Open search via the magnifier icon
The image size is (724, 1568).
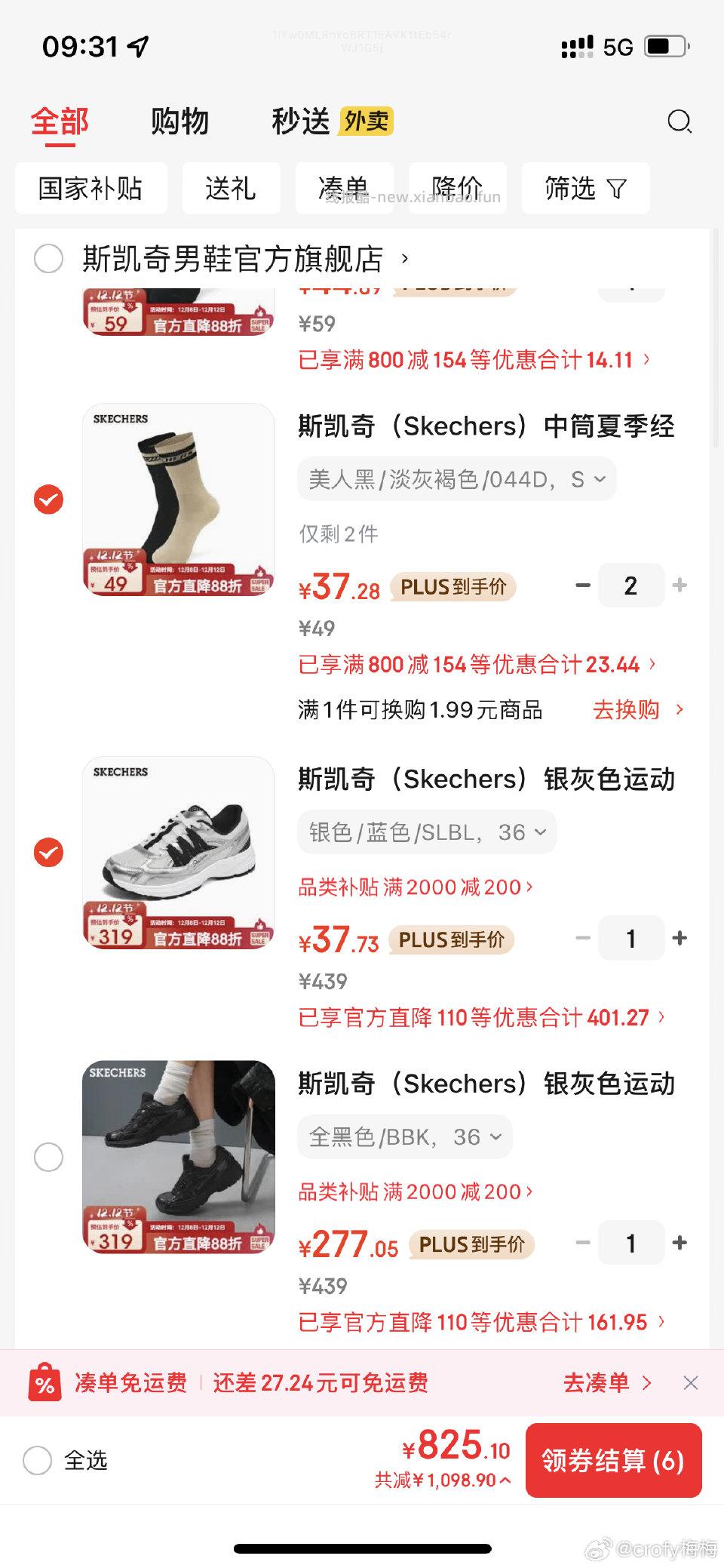click(x=680, y=121)
